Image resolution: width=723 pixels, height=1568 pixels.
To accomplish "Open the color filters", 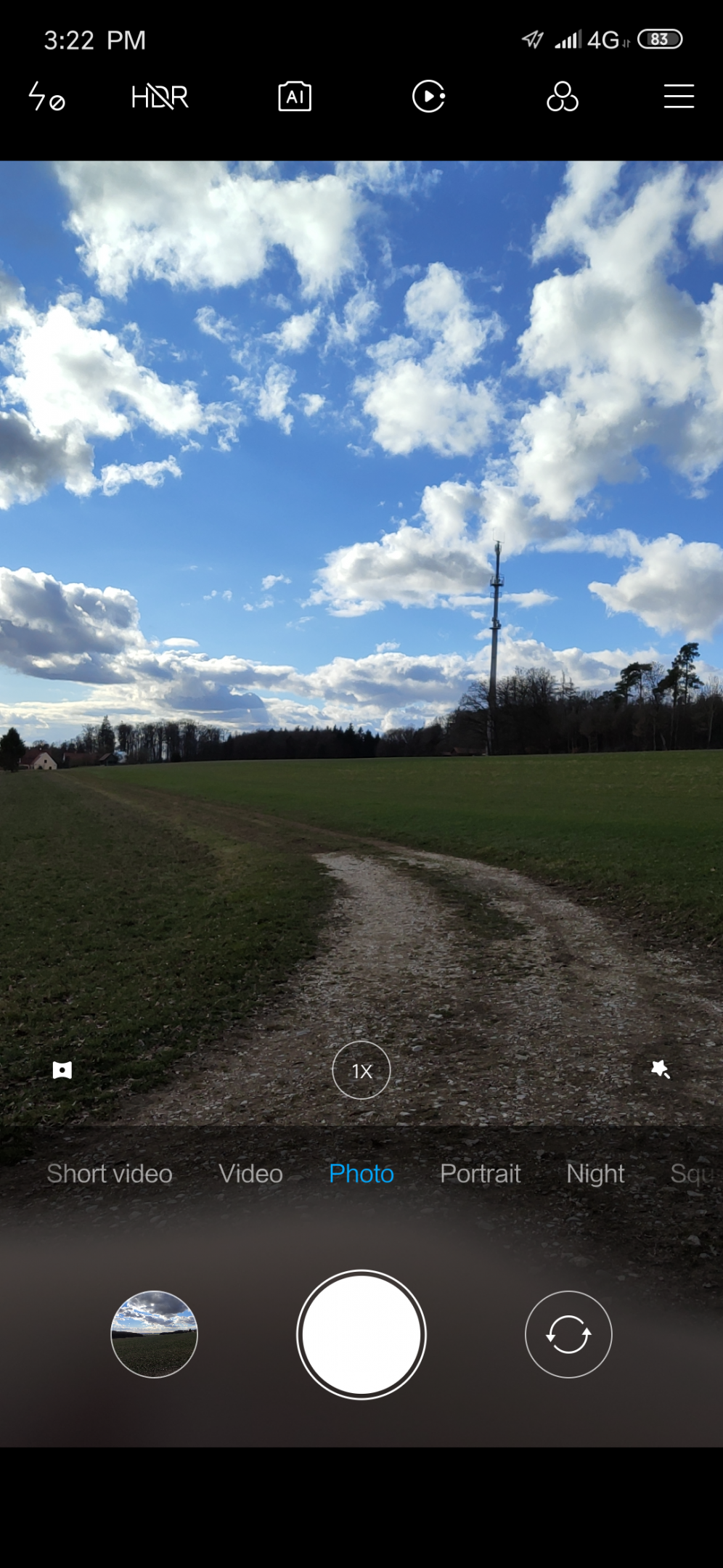I will pyautogui.click(x=563, y=97).
